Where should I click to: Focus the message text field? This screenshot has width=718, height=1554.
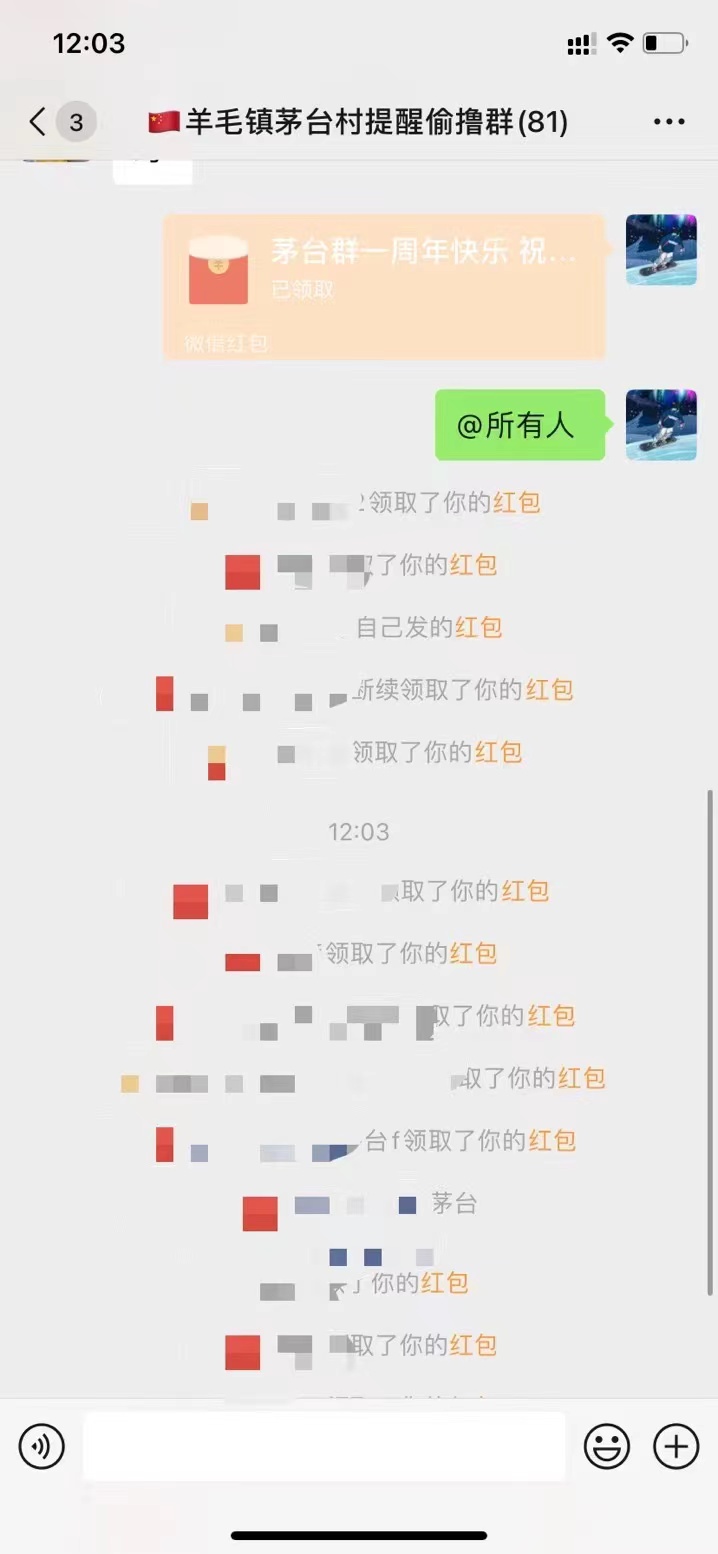324,1446
